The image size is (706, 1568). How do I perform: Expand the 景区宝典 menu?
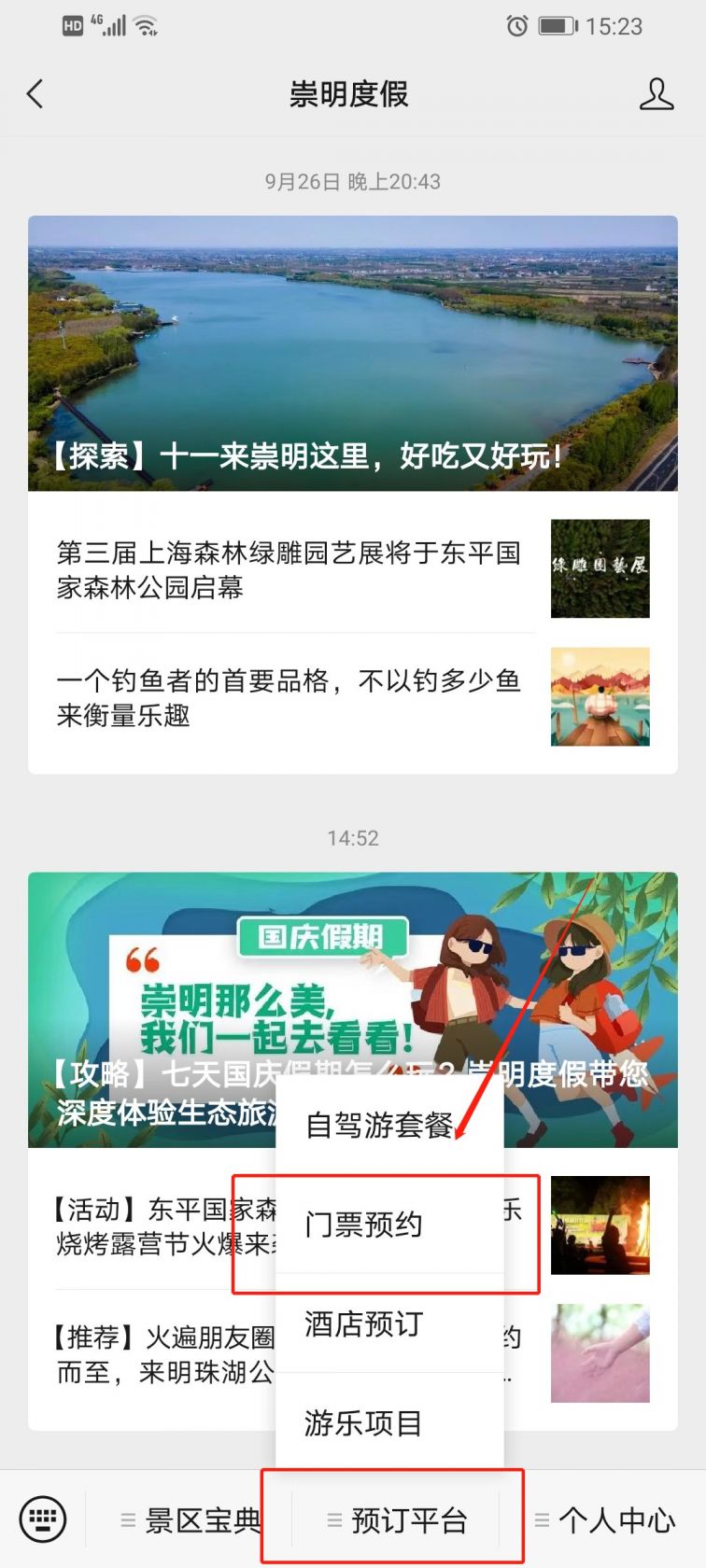click(191, 1520)
